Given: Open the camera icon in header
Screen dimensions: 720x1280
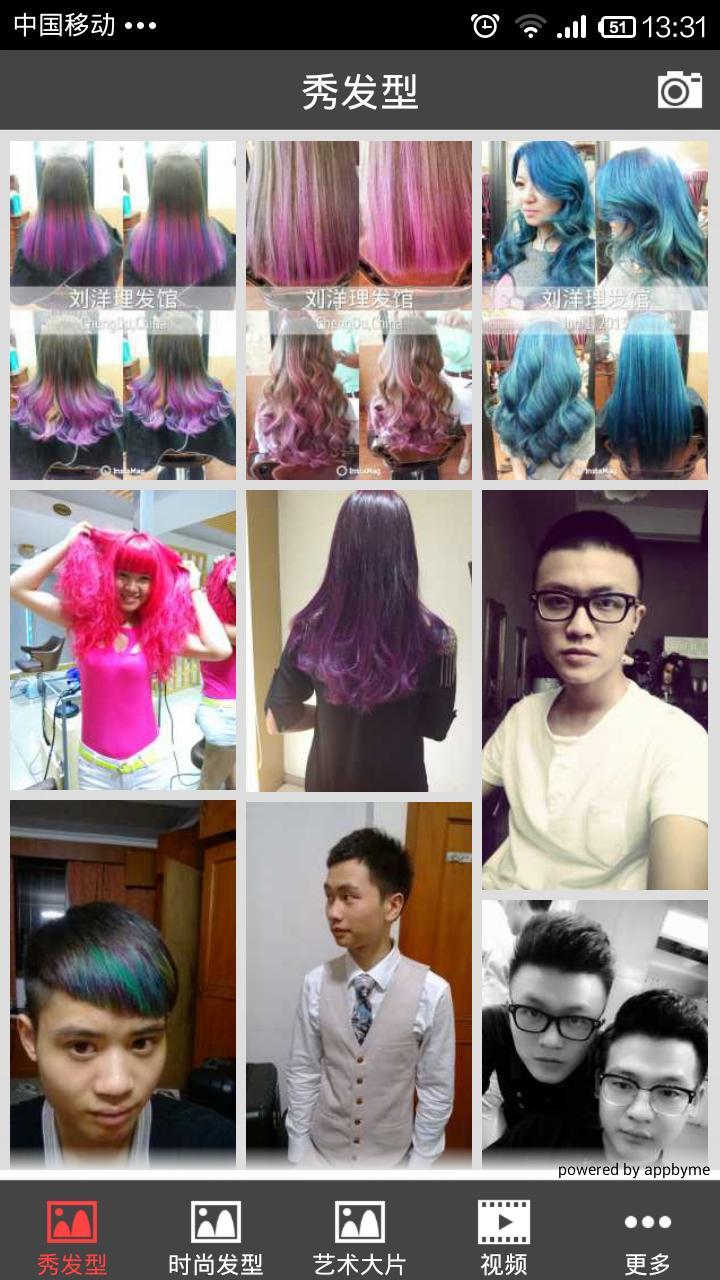Looking at the screenshot, I should [679, 90].
